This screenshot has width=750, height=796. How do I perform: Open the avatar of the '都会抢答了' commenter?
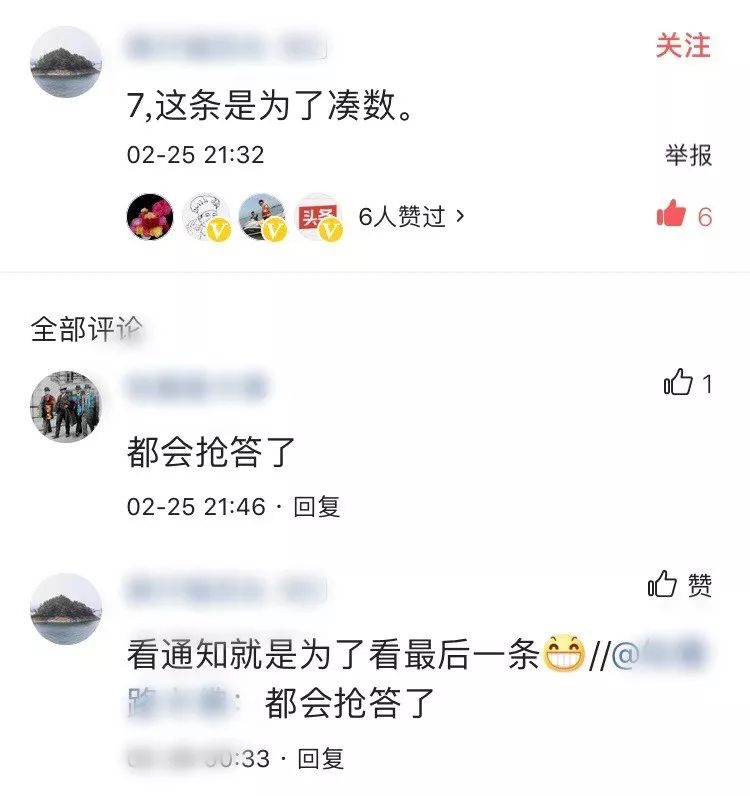pyautogui.click(x=66, y=407)
